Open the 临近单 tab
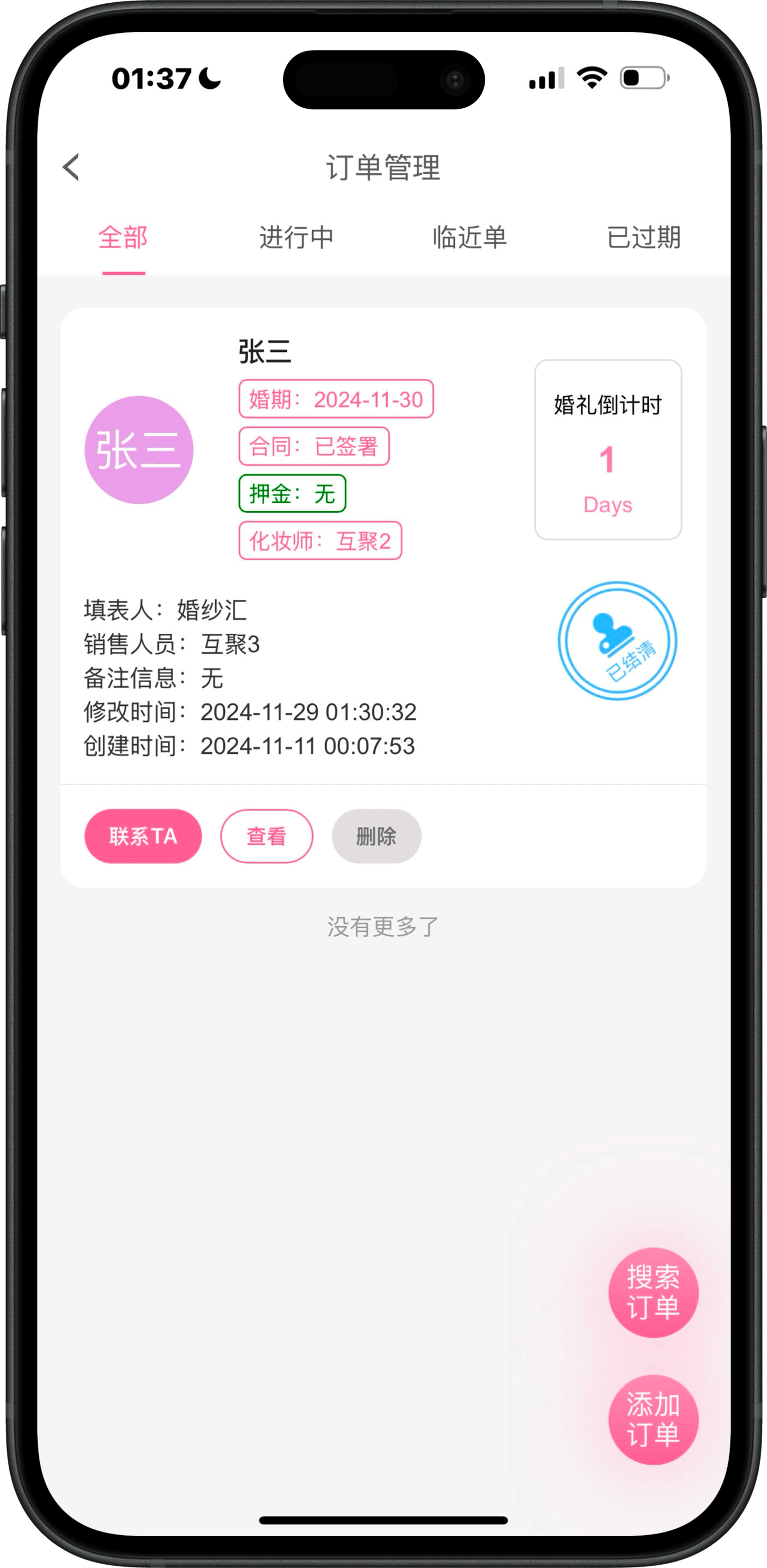The image size is (767, 1568). pos(470,237)
